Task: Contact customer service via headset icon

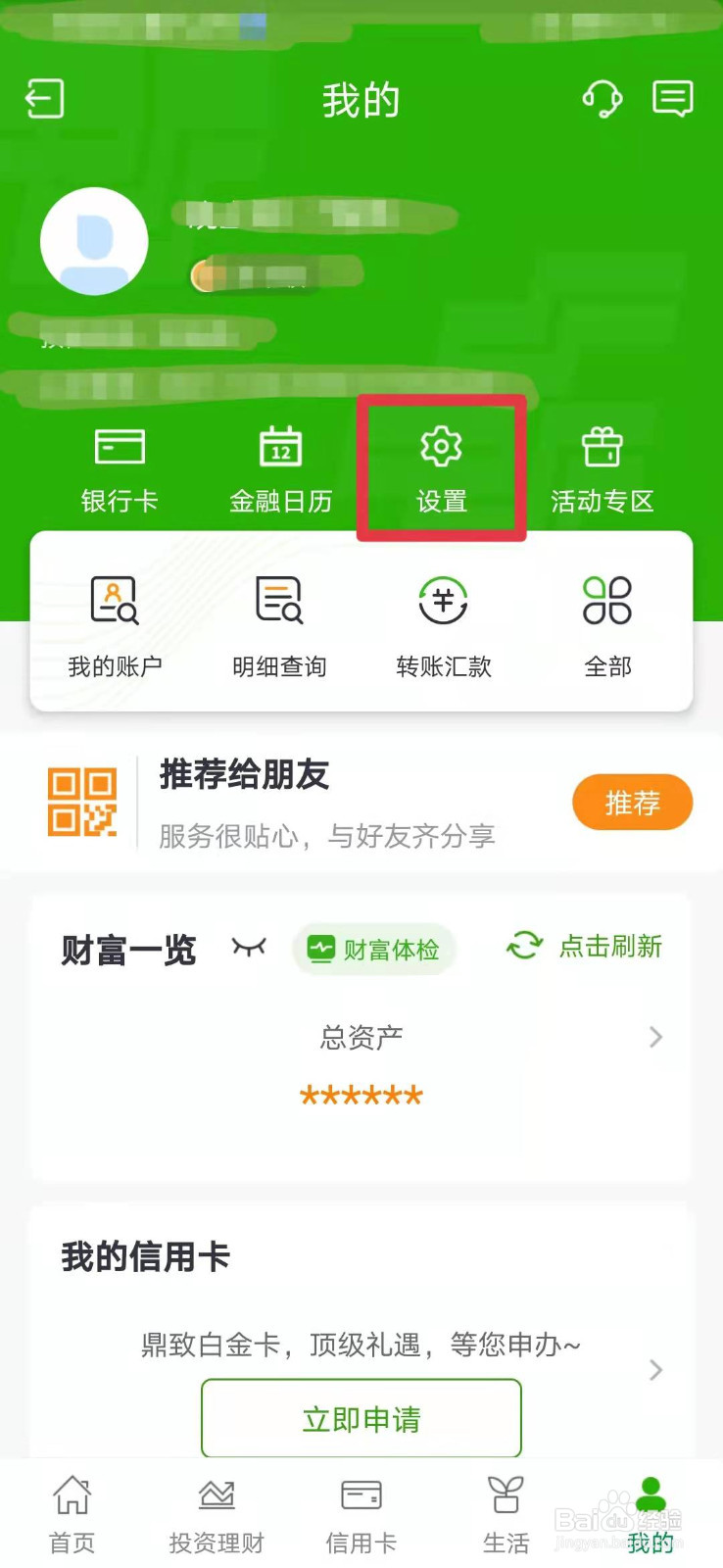Action: click(603, 99)
